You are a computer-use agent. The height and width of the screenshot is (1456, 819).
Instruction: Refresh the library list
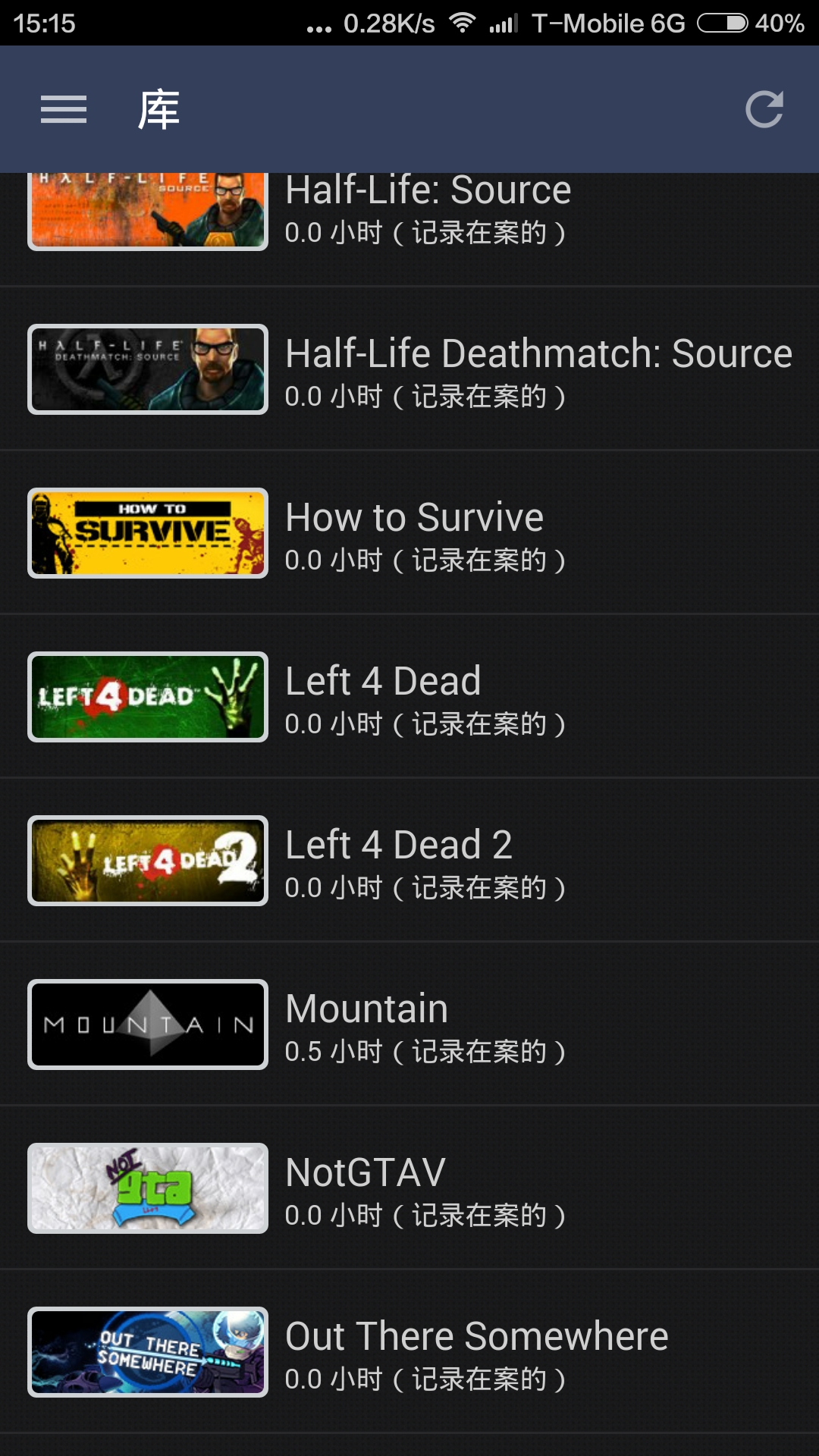pyautogui.click(x=764, y=109)
